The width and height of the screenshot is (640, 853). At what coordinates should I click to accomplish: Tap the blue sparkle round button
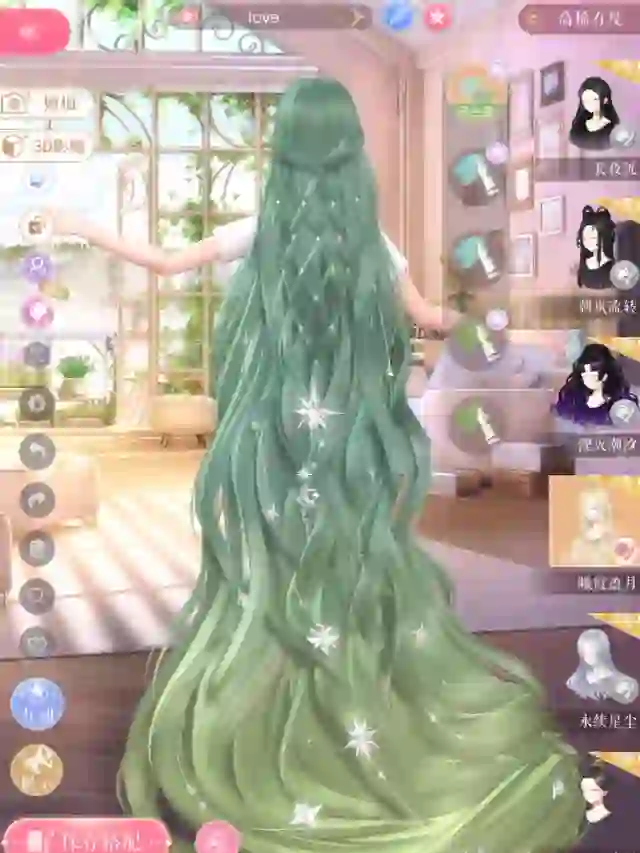tap(37, 704)
